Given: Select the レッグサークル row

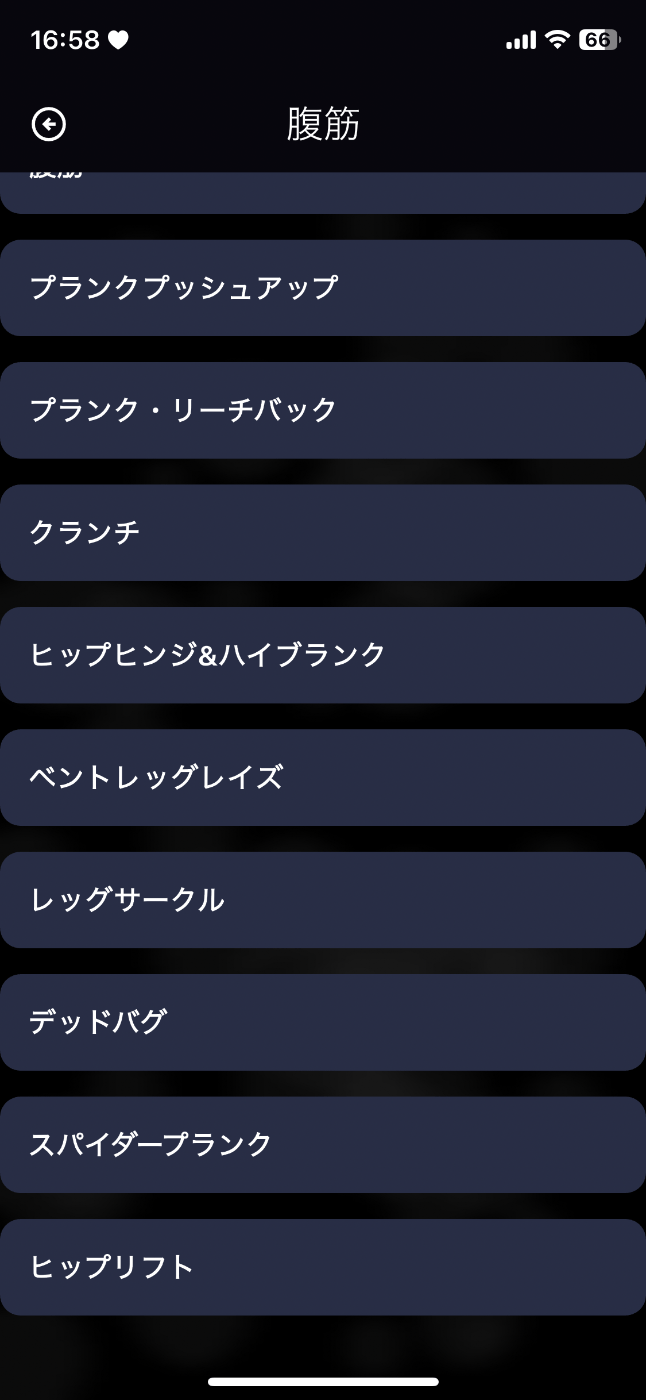Looking at the screenshot, I should [x=322, y=900].
